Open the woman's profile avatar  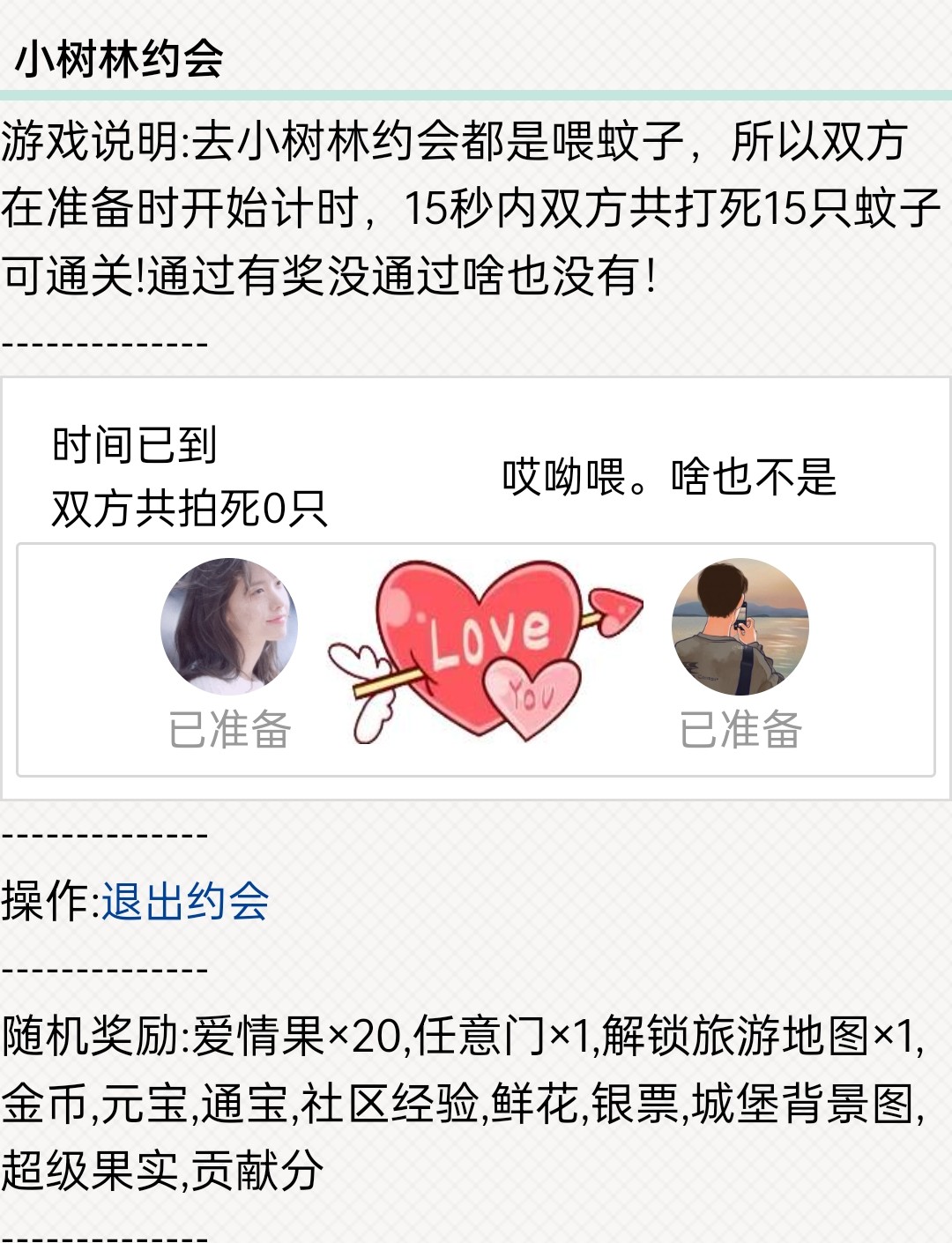pyautogui.click(x=229, y=627)
